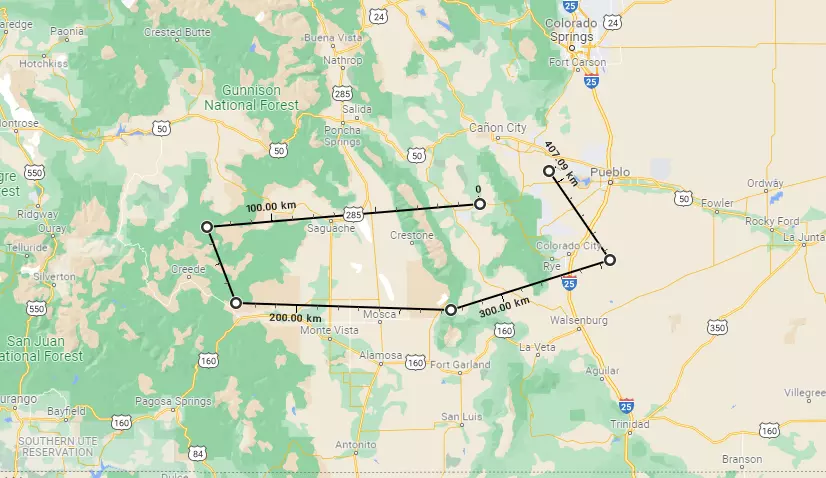Tap the measurement start point labeled 0
The width and height of the screenshot is (826, 478).
coord(480,204)
